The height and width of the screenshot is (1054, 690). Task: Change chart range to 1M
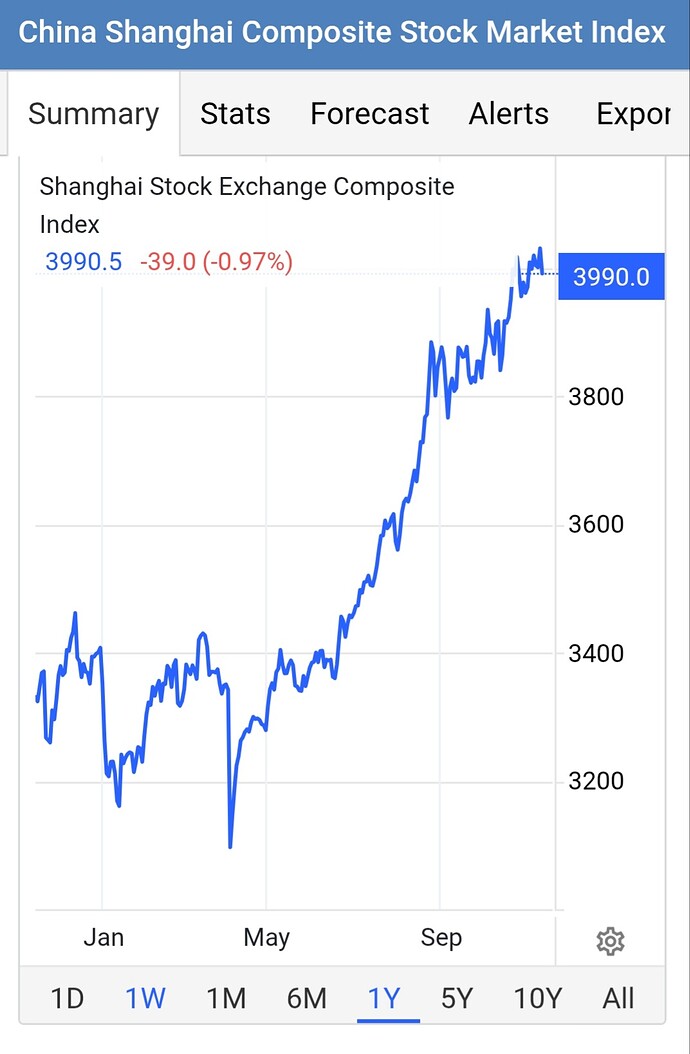tap(226, 998)
